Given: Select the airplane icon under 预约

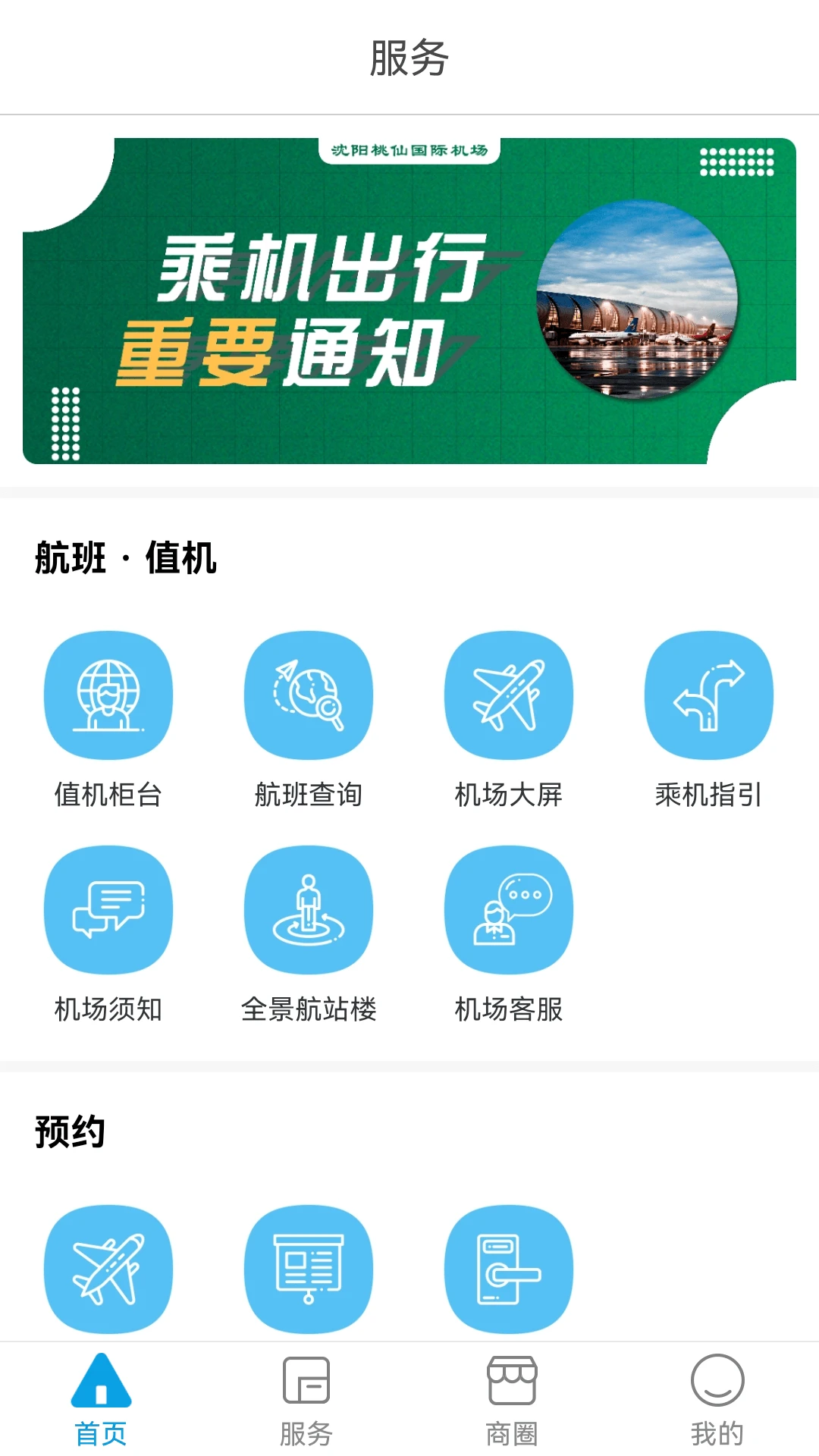Looking at the screenshot, I should pyautogui.click(x=108, y=1269).
